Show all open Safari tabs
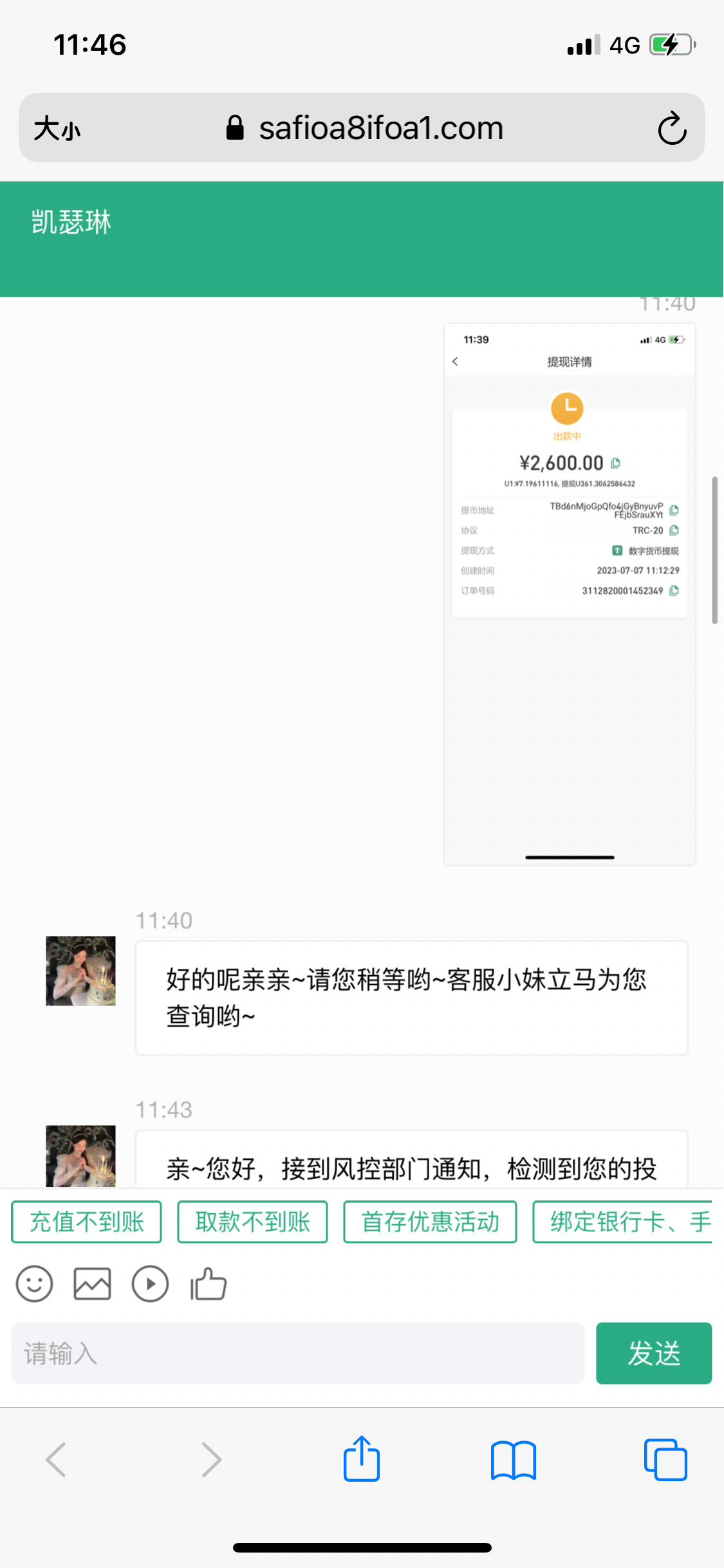The height and width of the screenshot is (1568, 724). [x=665, y=1460]
